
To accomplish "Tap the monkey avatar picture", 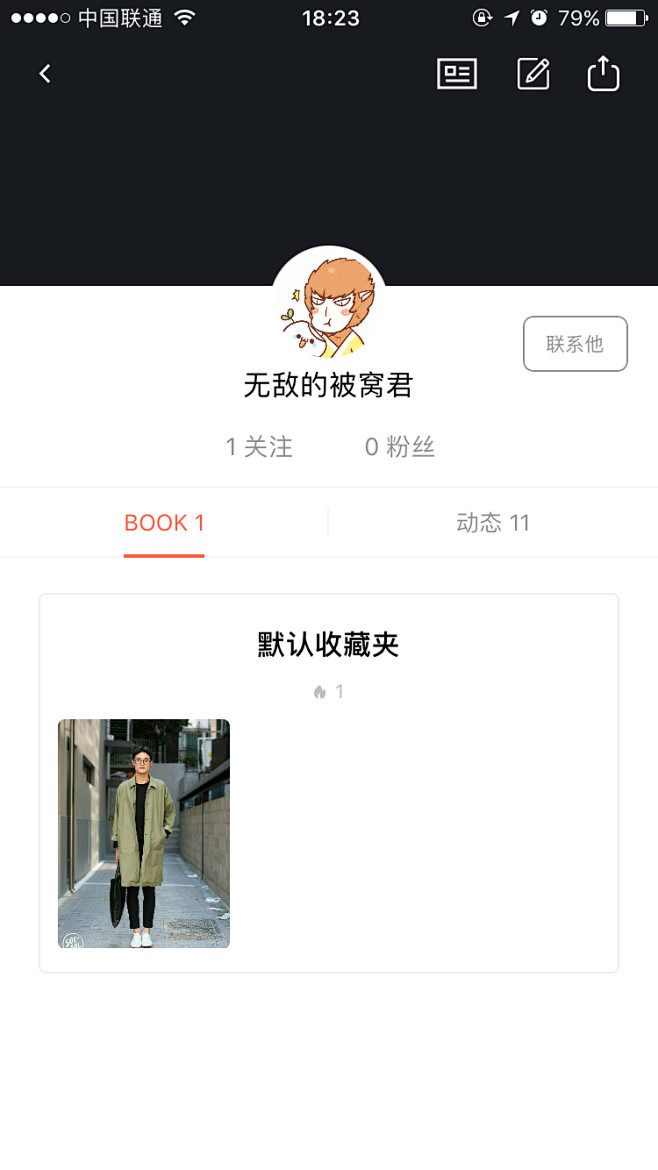I will pyautogui.click(x=329, y=303).
